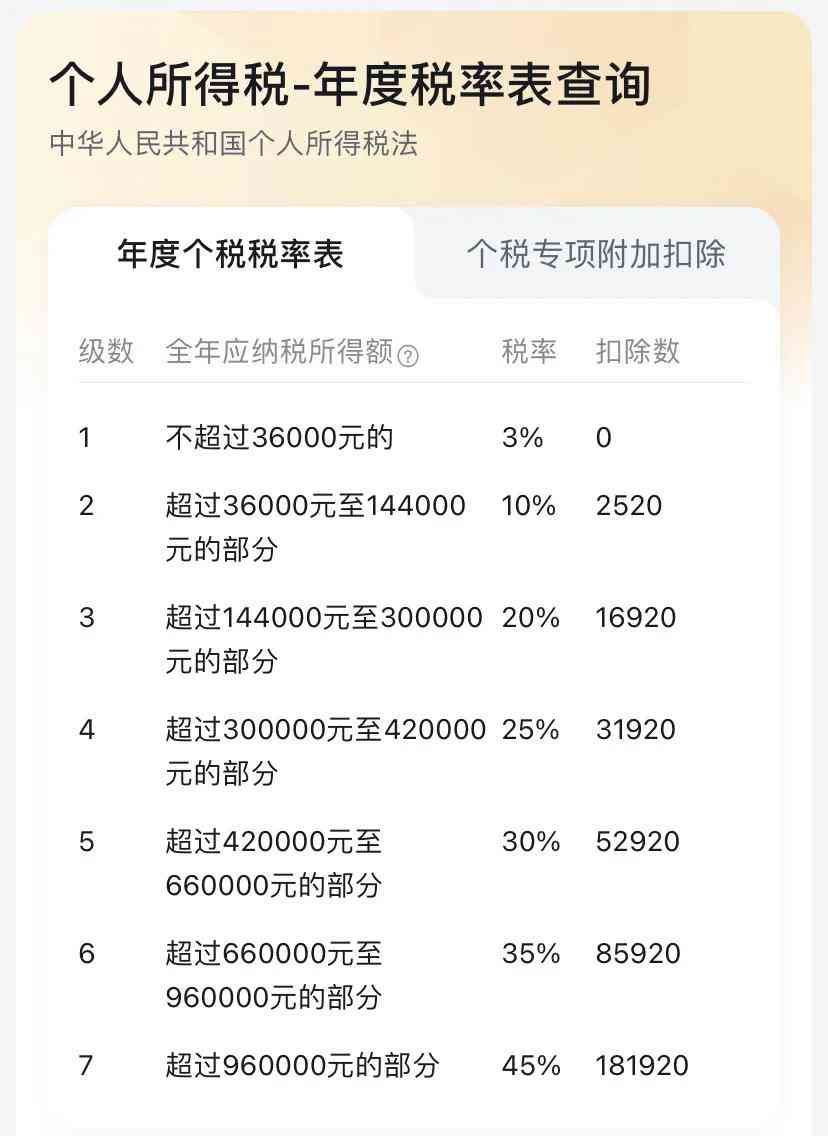
Task: Open help icon beside 全年应纳税所得额
Action: coord(408,356)
